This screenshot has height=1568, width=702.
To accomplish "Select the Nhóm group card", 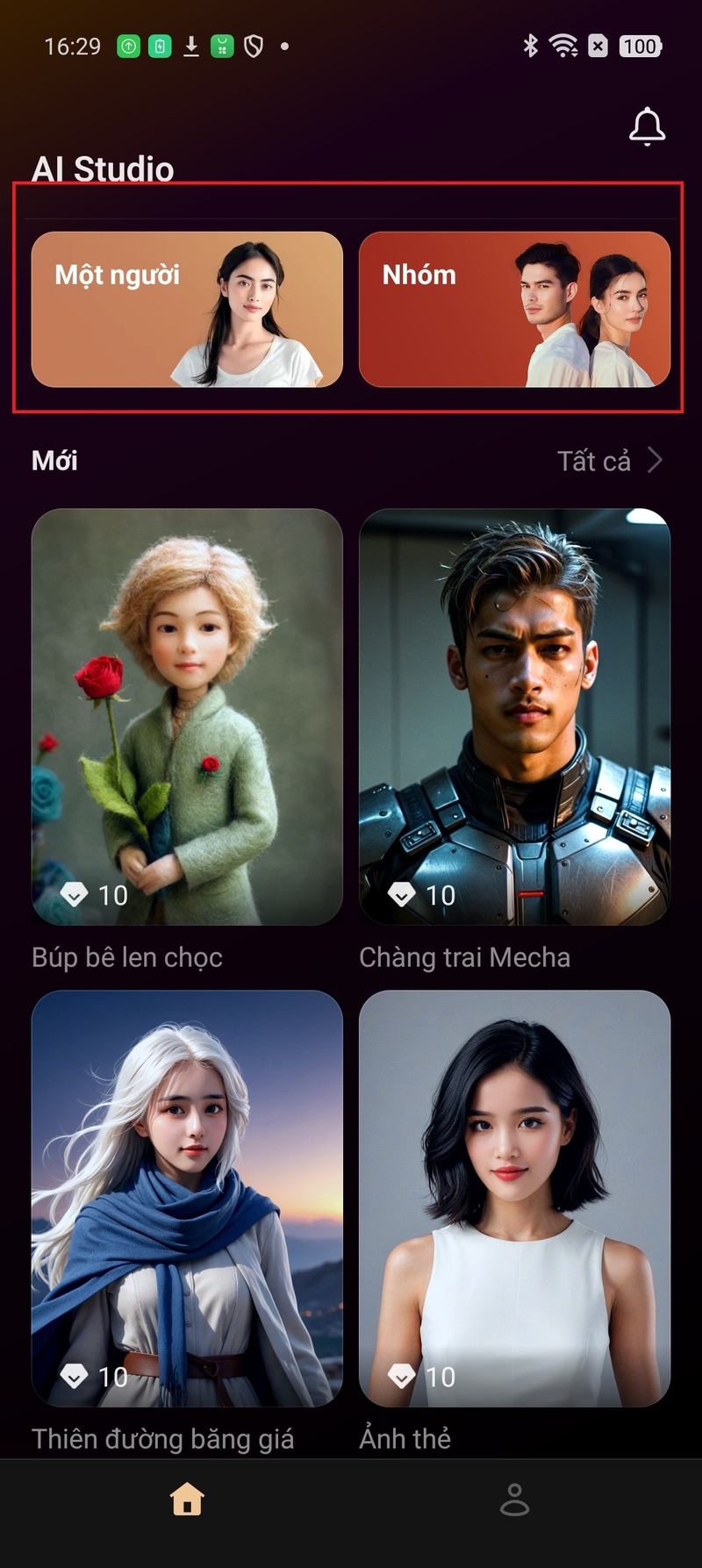I will 514,309.
